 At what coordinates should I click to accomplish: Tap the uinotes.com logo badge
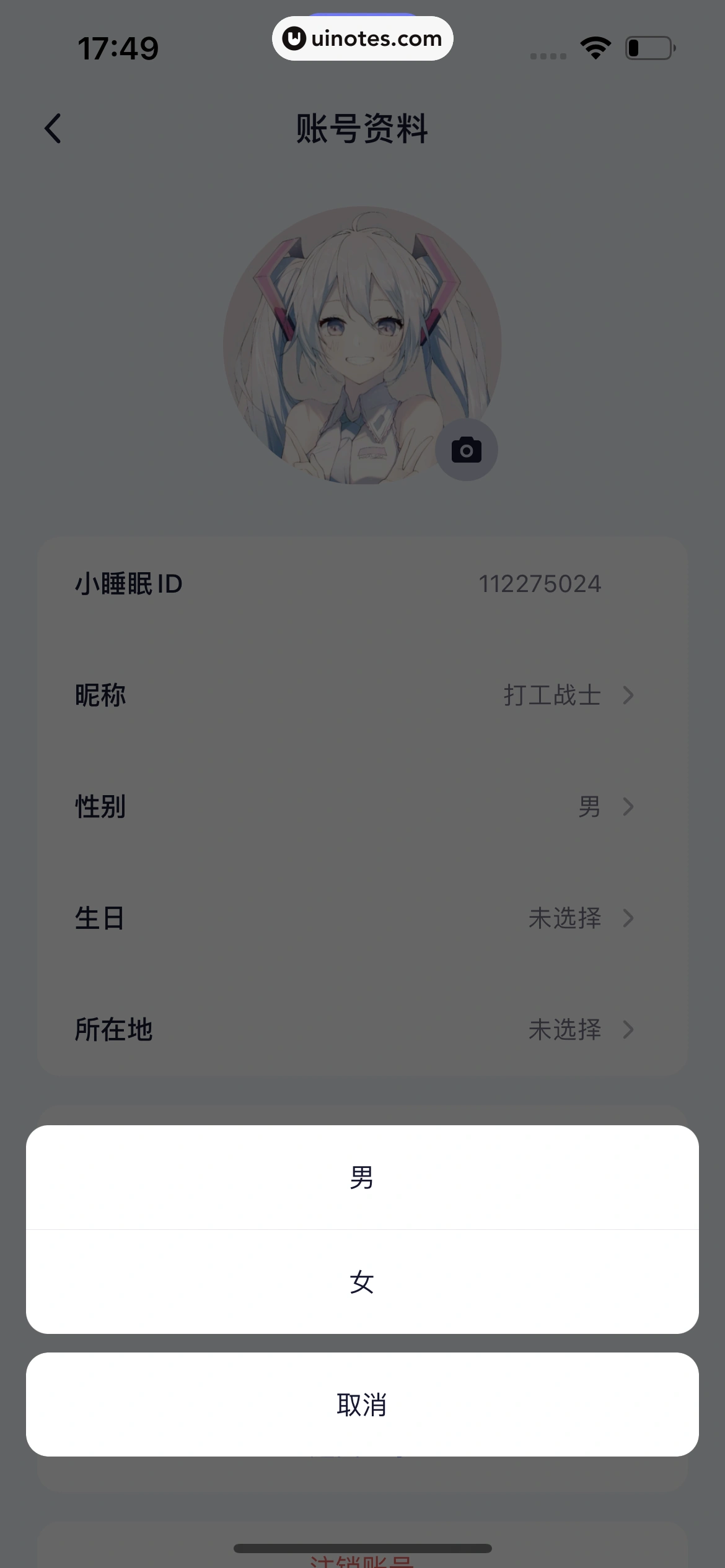362,38
